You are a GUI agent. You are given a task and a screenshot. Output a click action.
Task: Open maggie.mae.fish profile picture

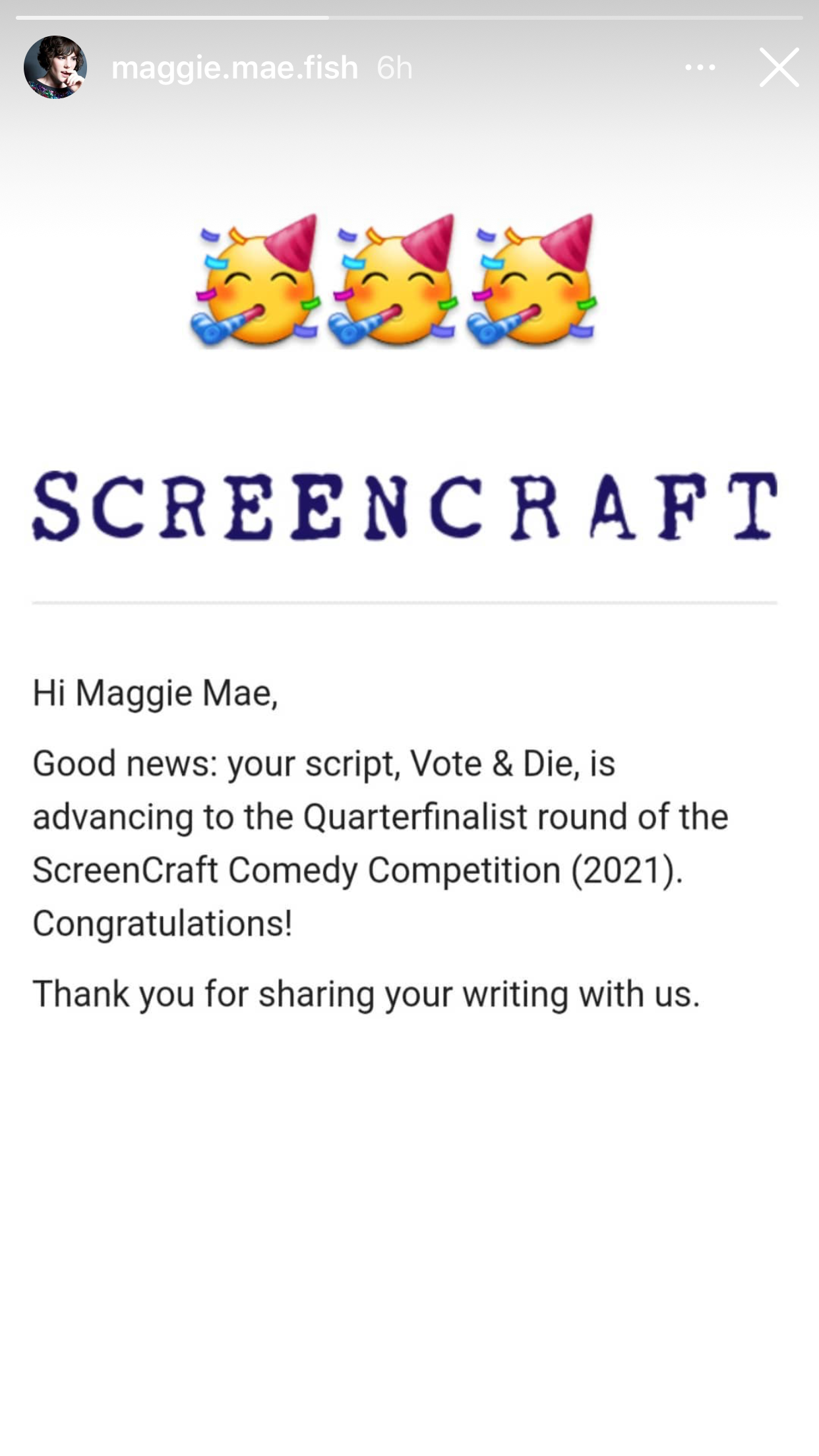[x=55, y=67]
